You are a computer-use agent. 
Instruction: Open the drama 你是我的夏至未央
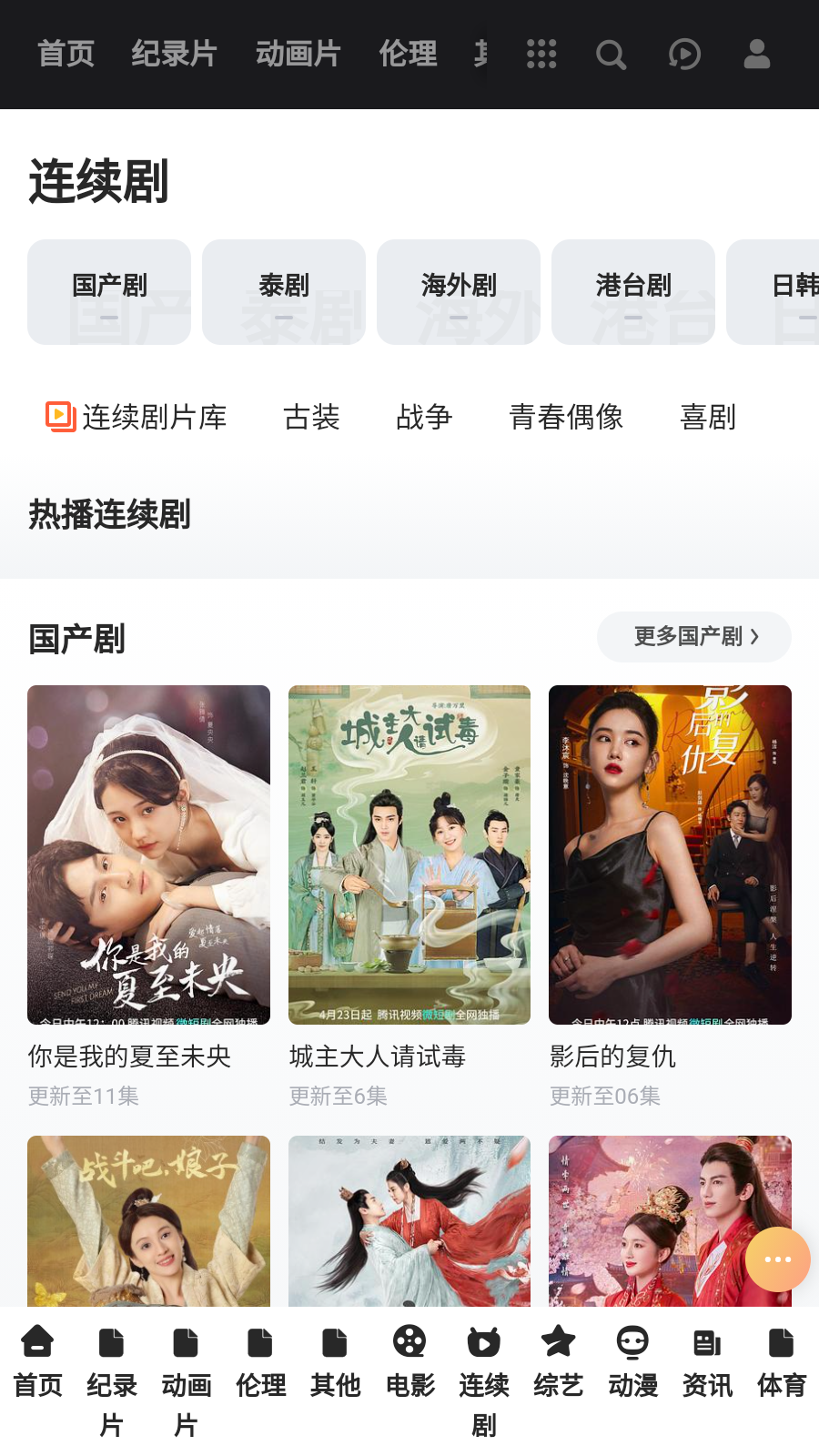coord(148,855)
